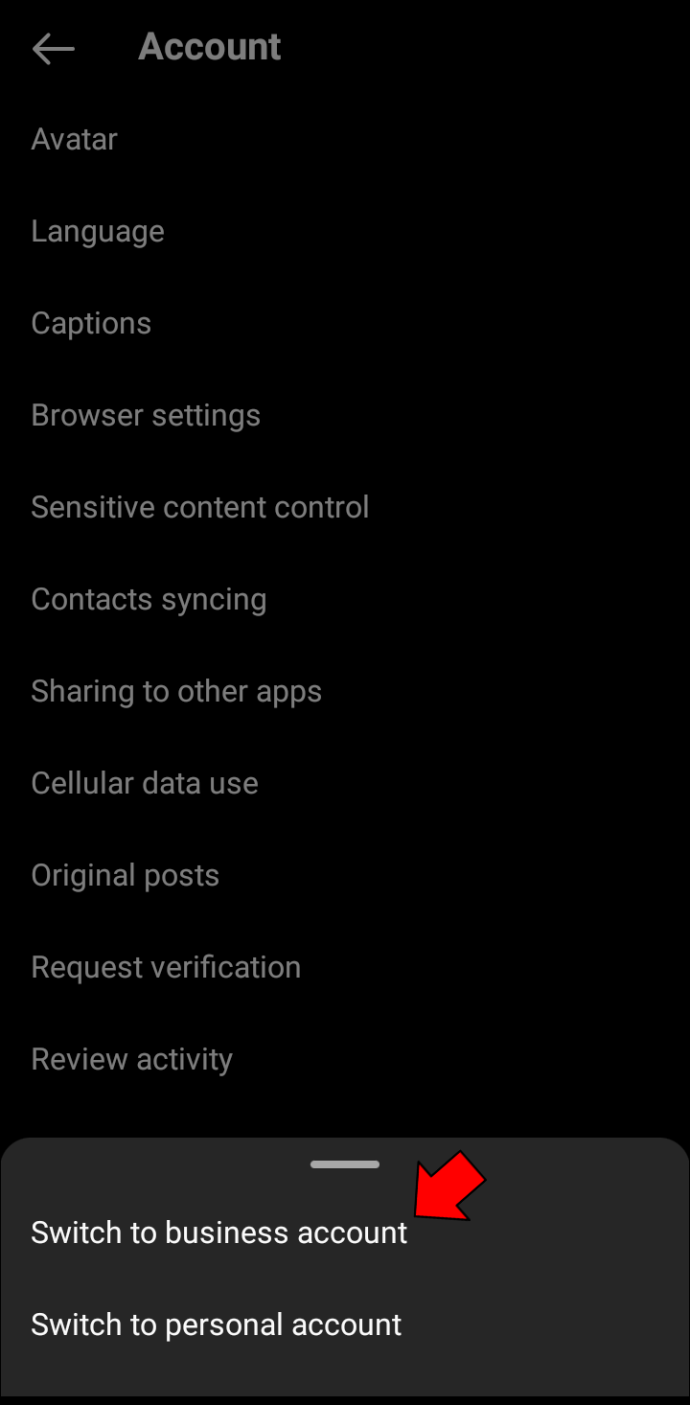Open Review activity
This screenshot has width=690, height=1405.
345,1059
